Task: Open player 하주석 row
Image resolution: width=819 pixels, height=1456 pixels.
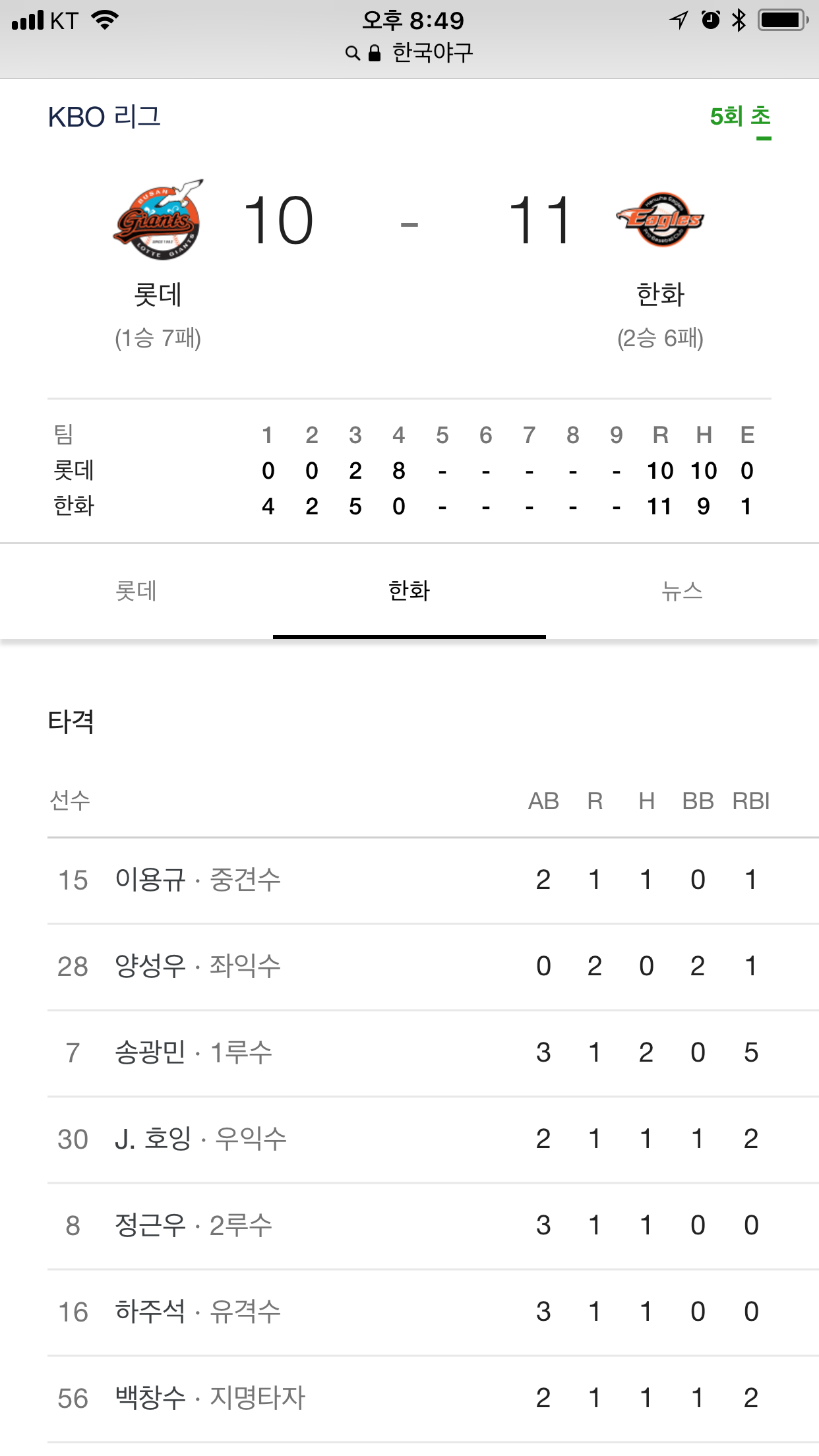Action: coord(409,1312)
